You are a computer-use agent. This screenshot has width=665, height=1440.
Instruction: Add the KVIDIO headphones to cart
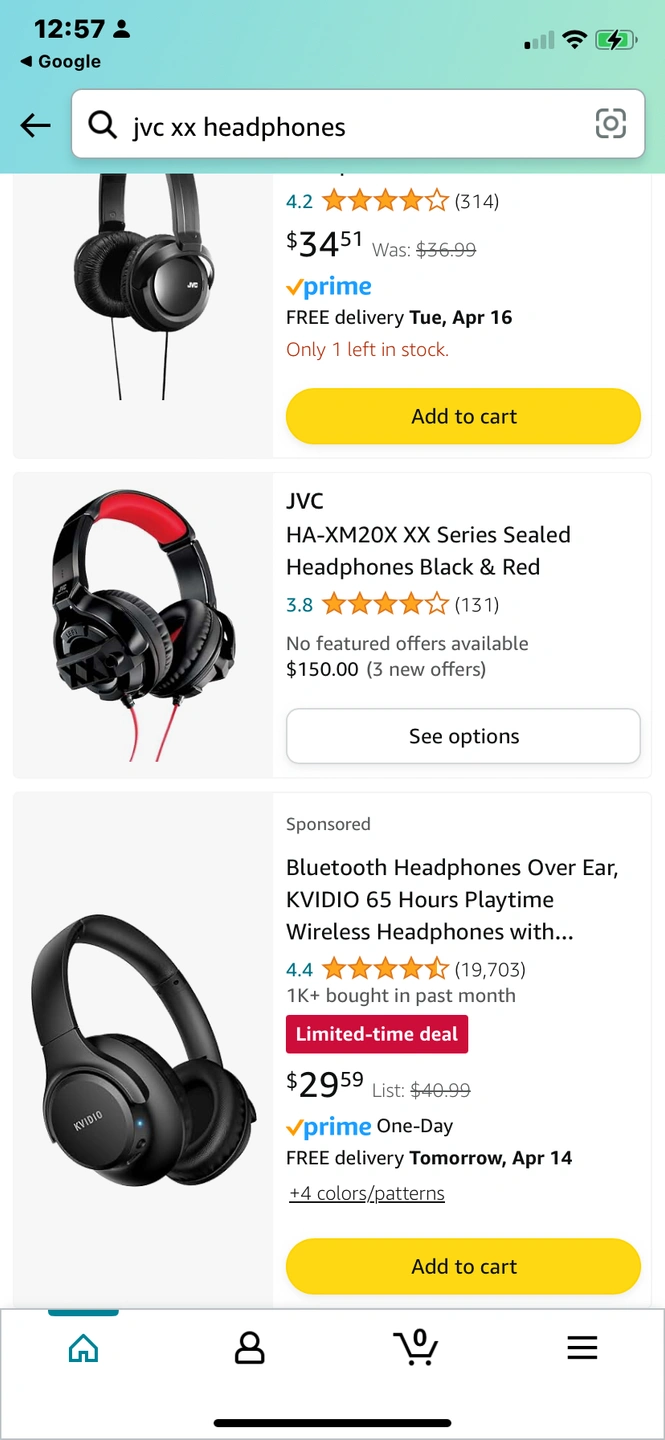click(x=463, y=1266)
